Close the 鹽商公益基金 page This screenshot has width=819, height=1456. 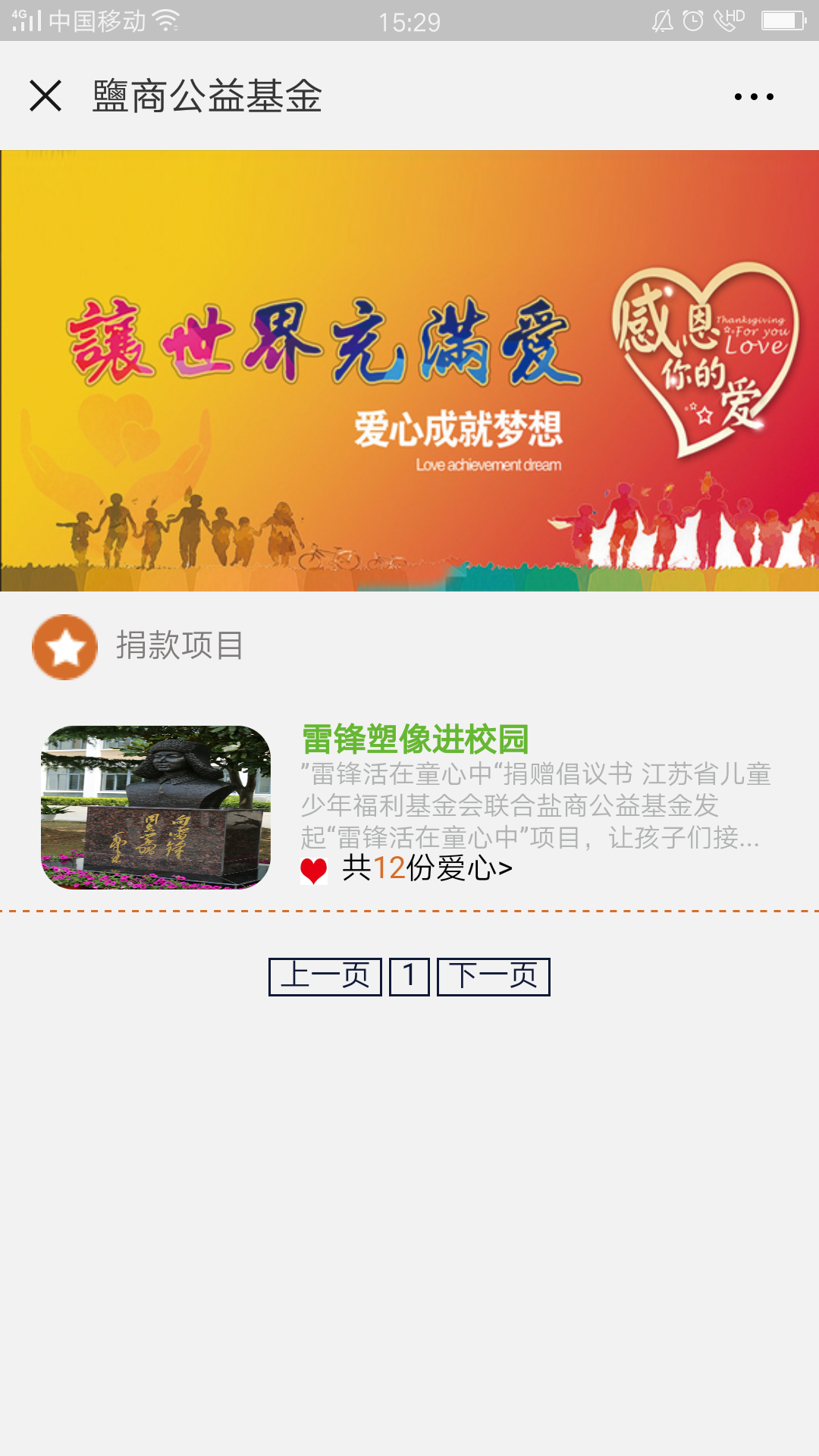click(45, 96)
